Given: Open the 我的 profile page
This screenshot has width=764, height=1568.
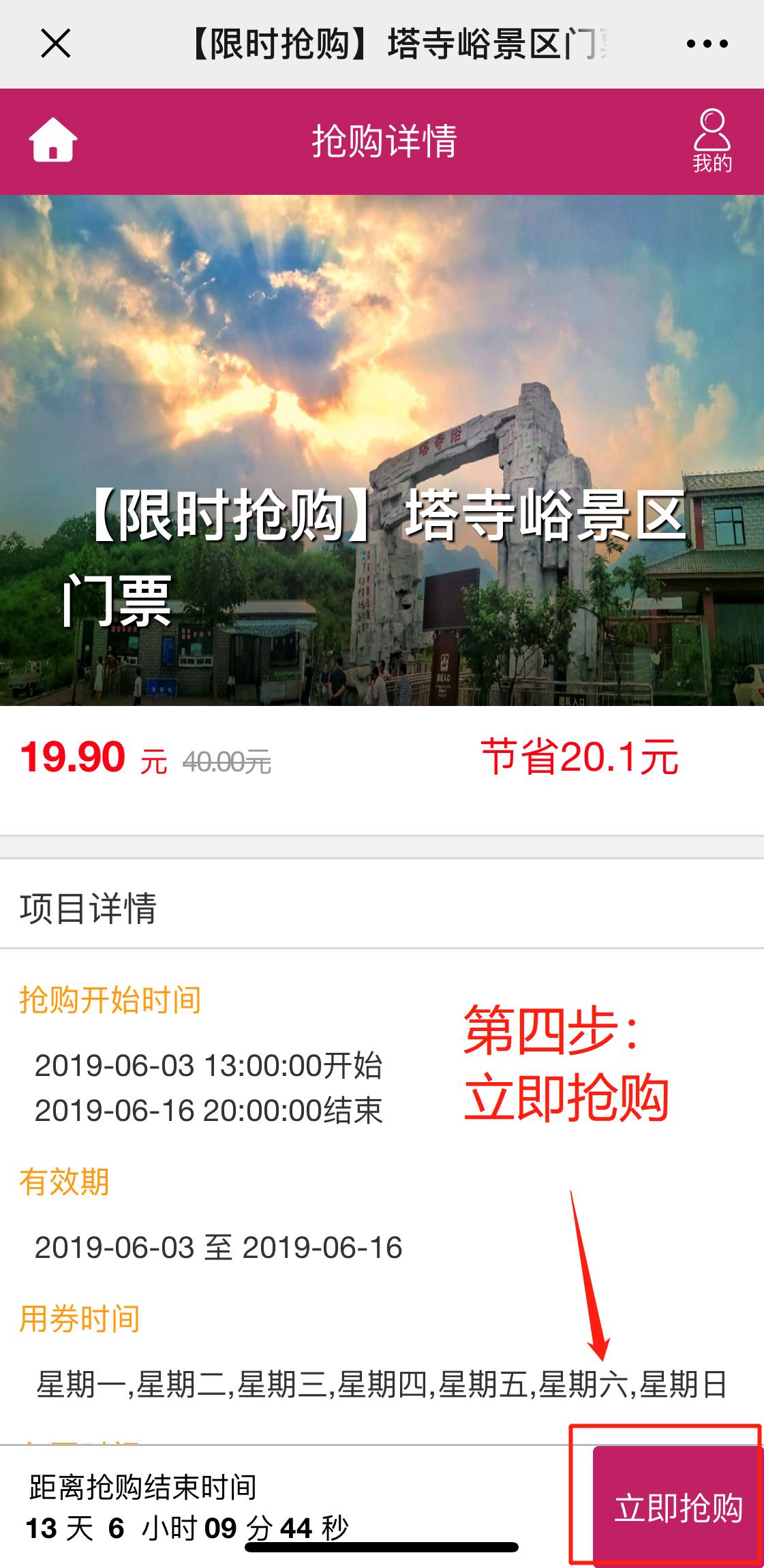Looking at the screenshot, I should (712, 141).
